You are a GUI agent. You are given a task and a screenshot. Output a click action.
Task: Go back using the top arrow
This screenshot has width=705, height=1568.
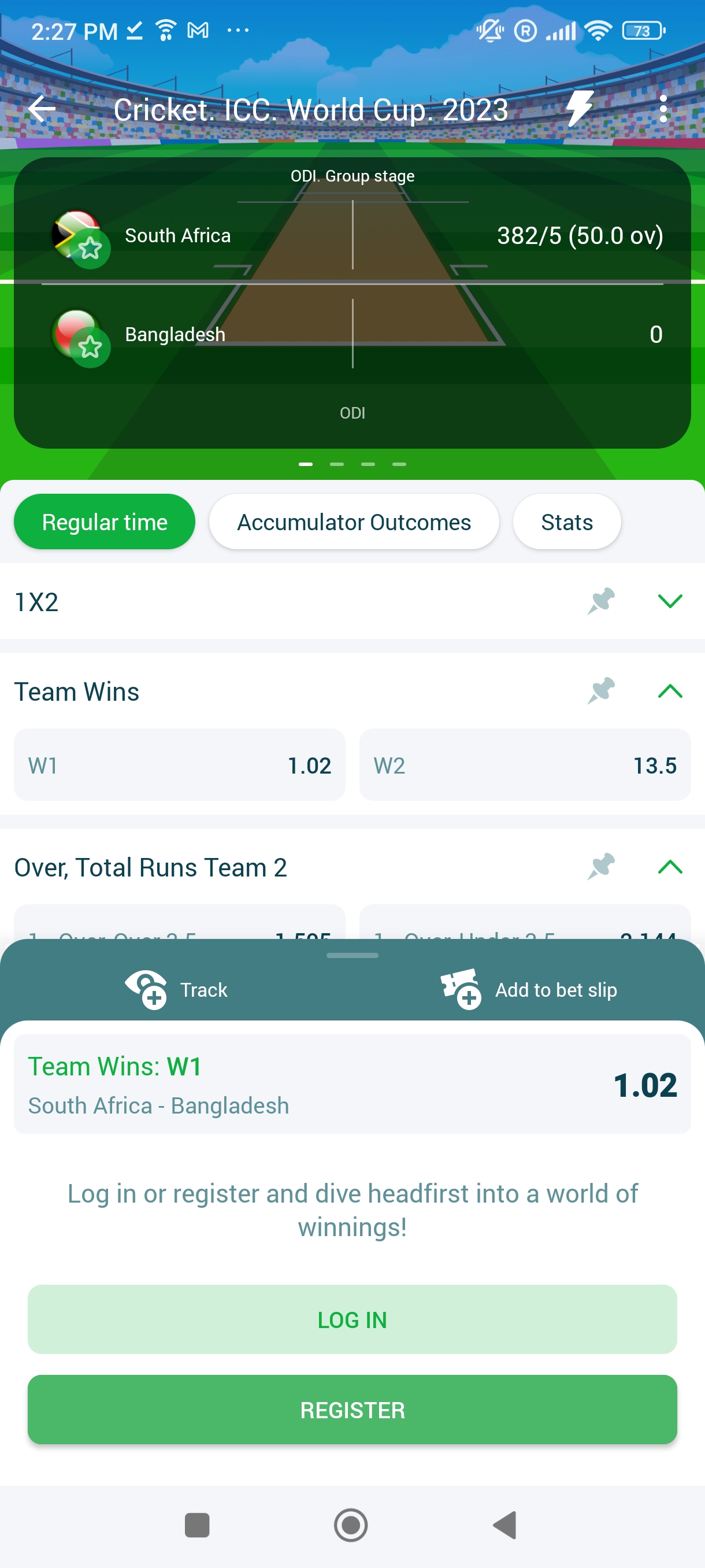[x=42, y=110]
